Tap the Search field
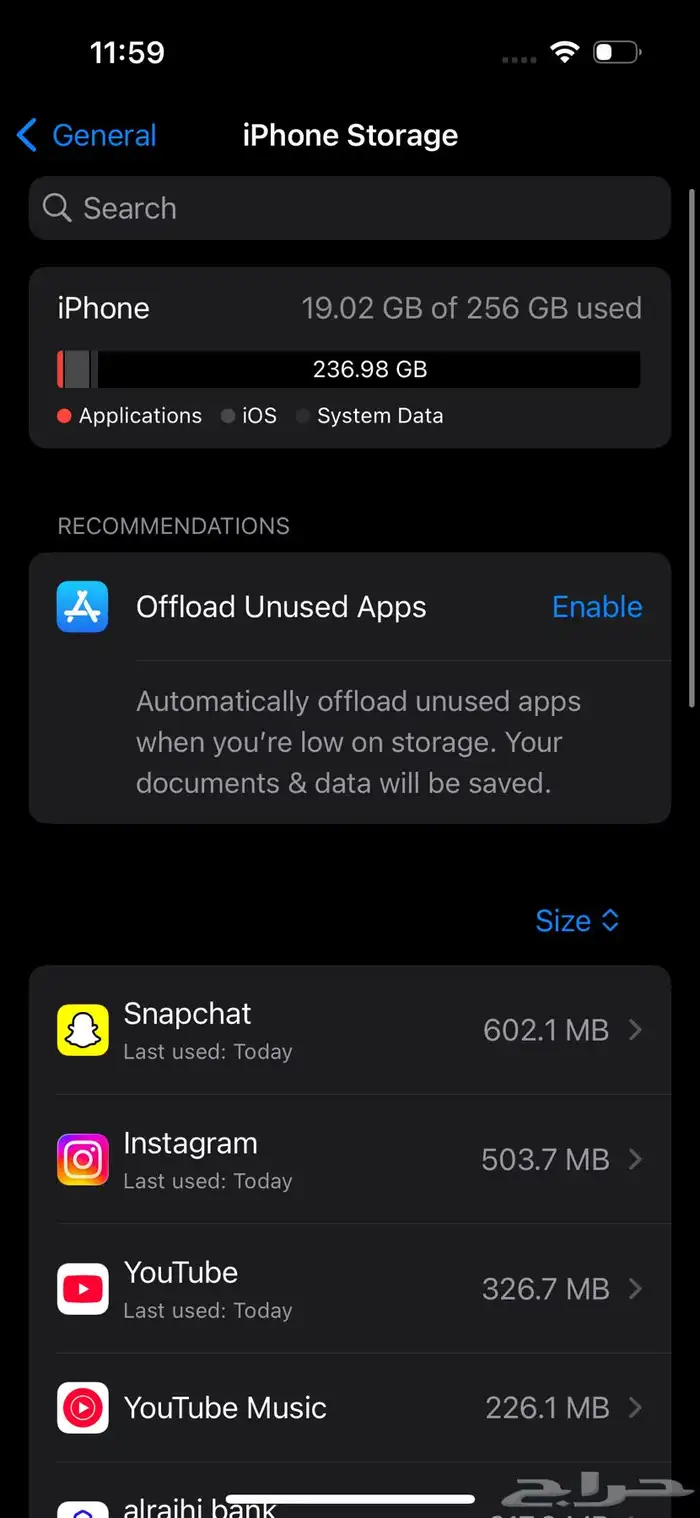 click(349, 208)
